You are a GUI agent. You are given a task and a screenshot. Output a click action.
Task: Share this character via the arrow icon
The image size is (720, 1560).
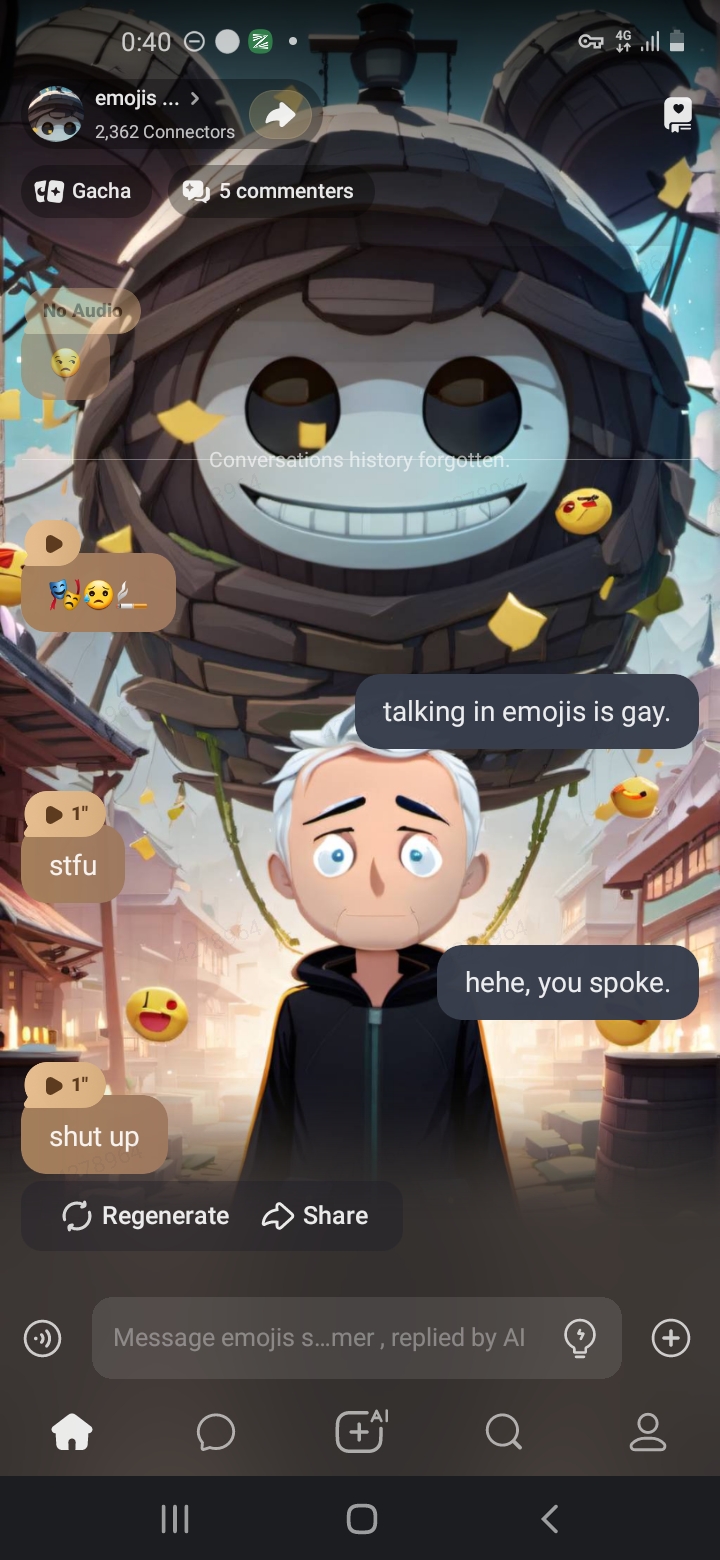coord(281,115)
